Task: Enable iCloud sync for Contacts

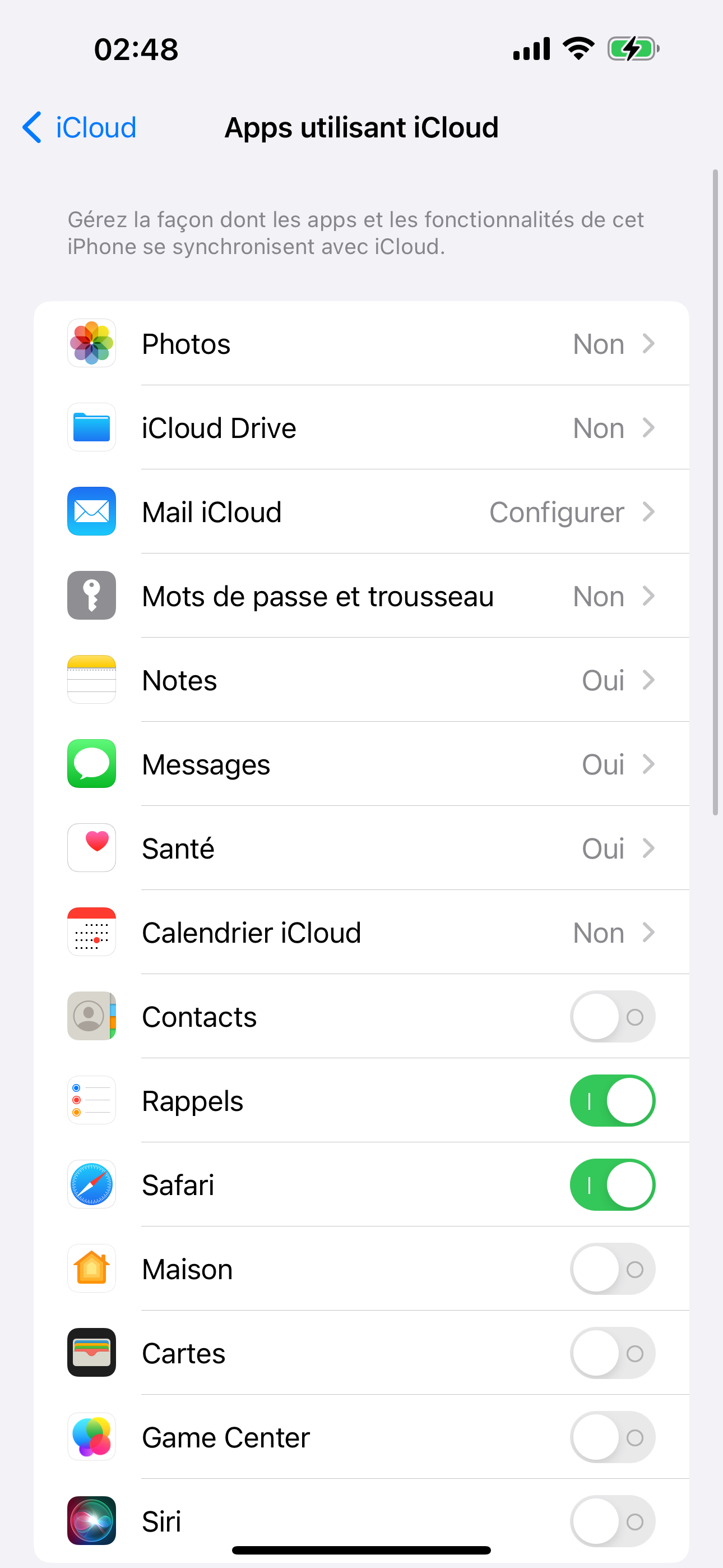Action: [612, 1016]
